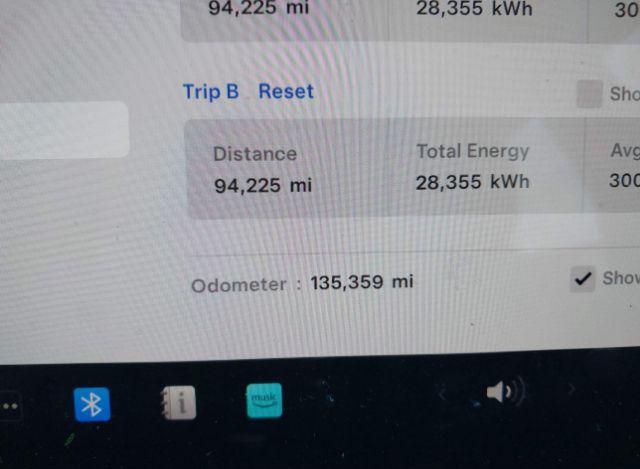The image size is (640, 469).
Task: Raise volume with the right arrow
Action: [572, 390]
